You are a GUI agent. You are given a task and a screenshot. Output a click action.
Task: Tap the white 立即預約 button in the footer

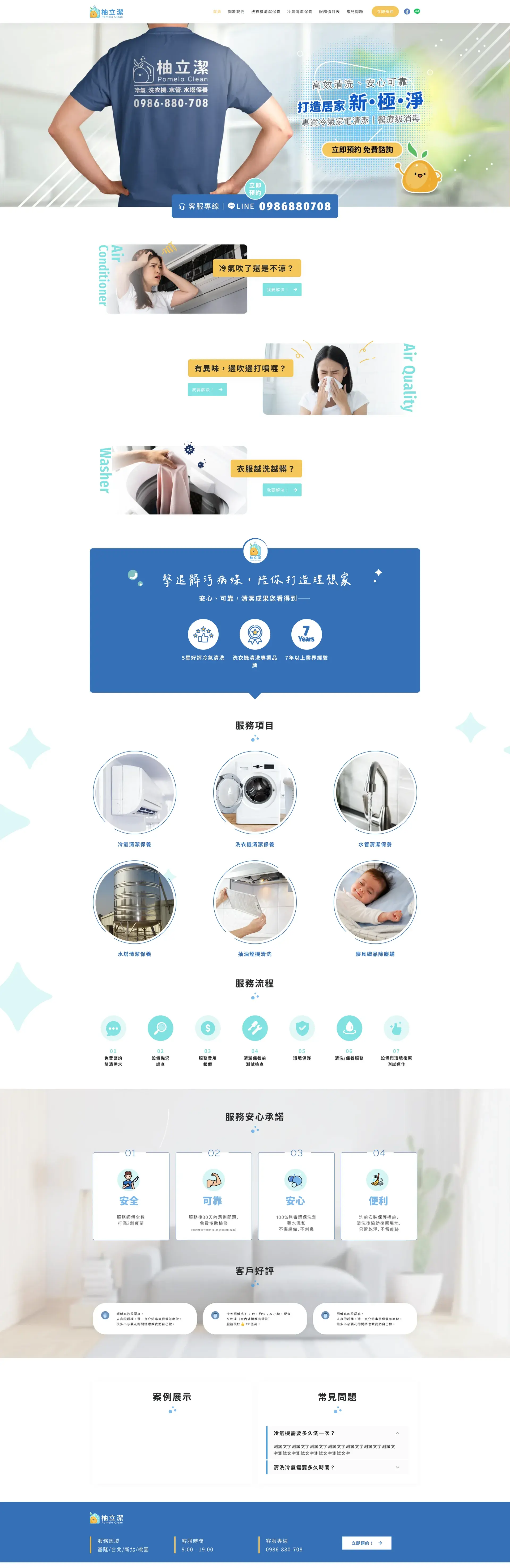(366, 1543)
